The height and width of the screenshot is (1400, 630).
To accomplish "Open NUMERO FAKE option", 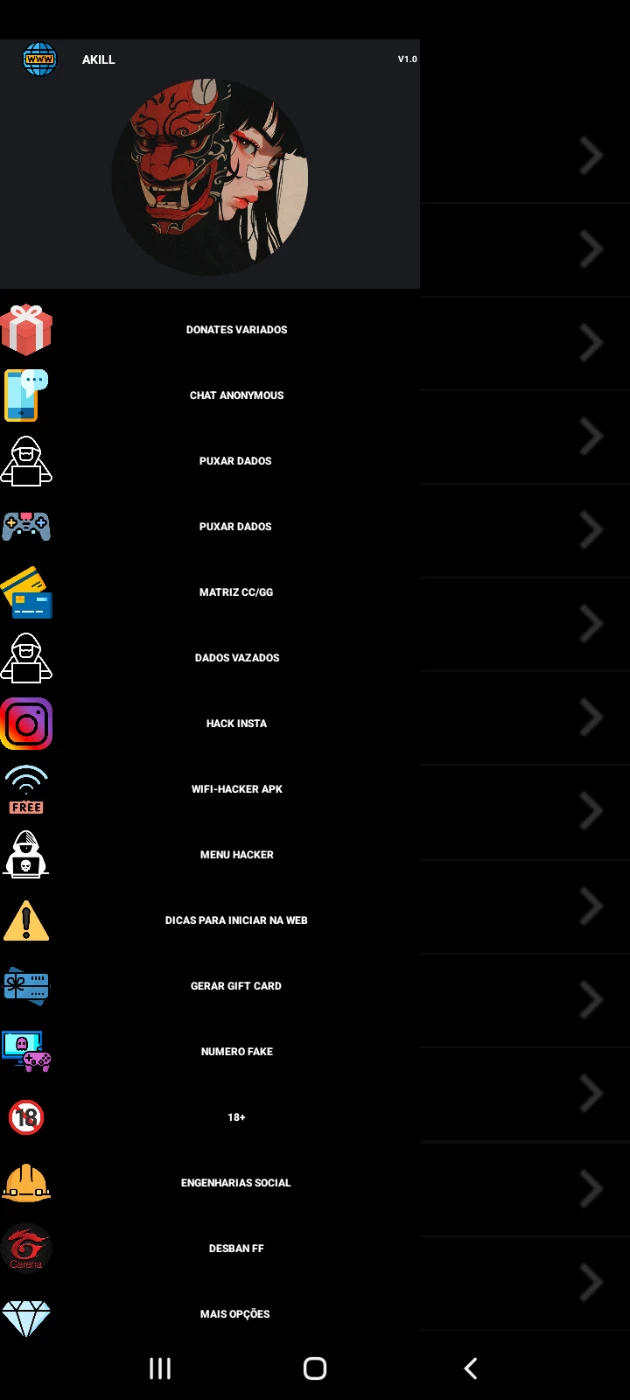I will [236, 1052].
